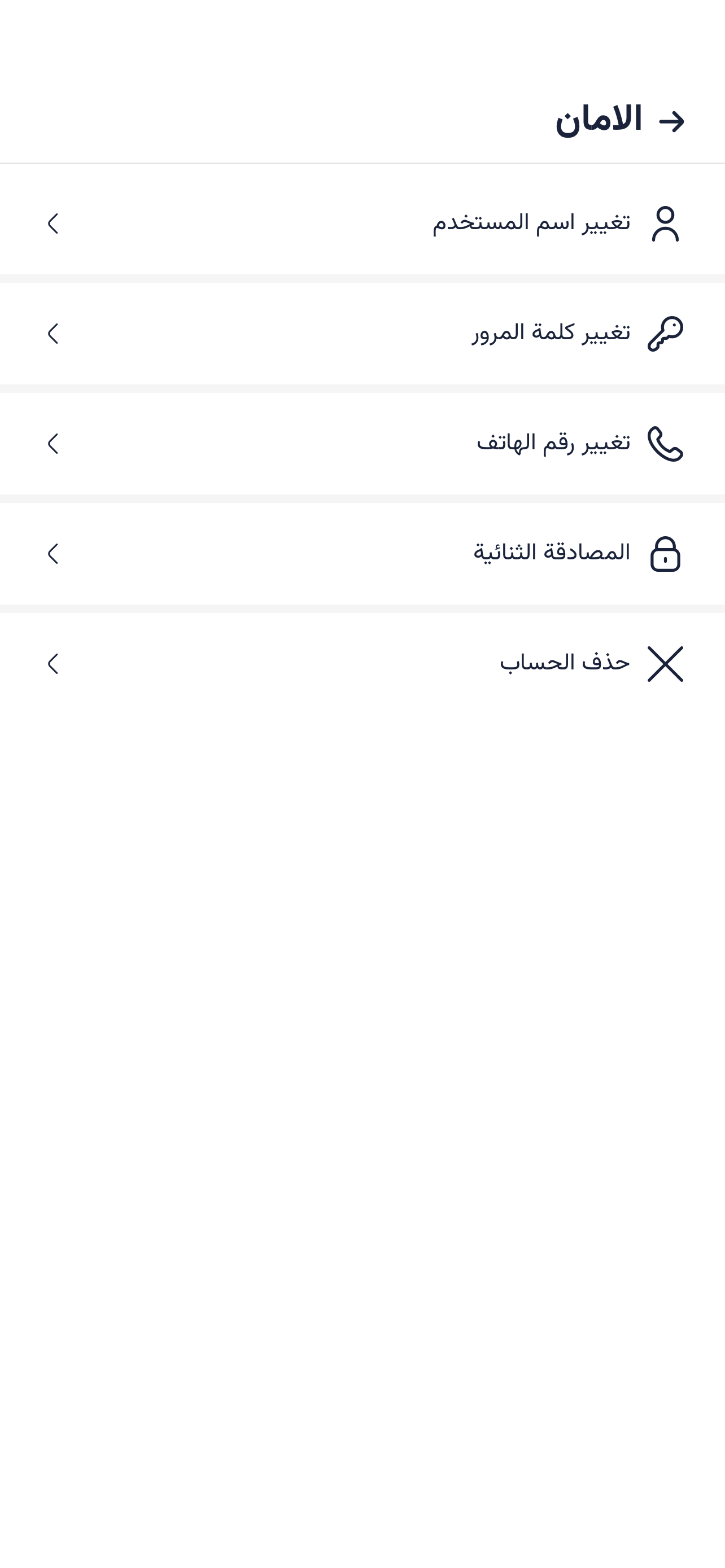
Task: Go back using the arrow beside الامان
Action: coord(671,122)
